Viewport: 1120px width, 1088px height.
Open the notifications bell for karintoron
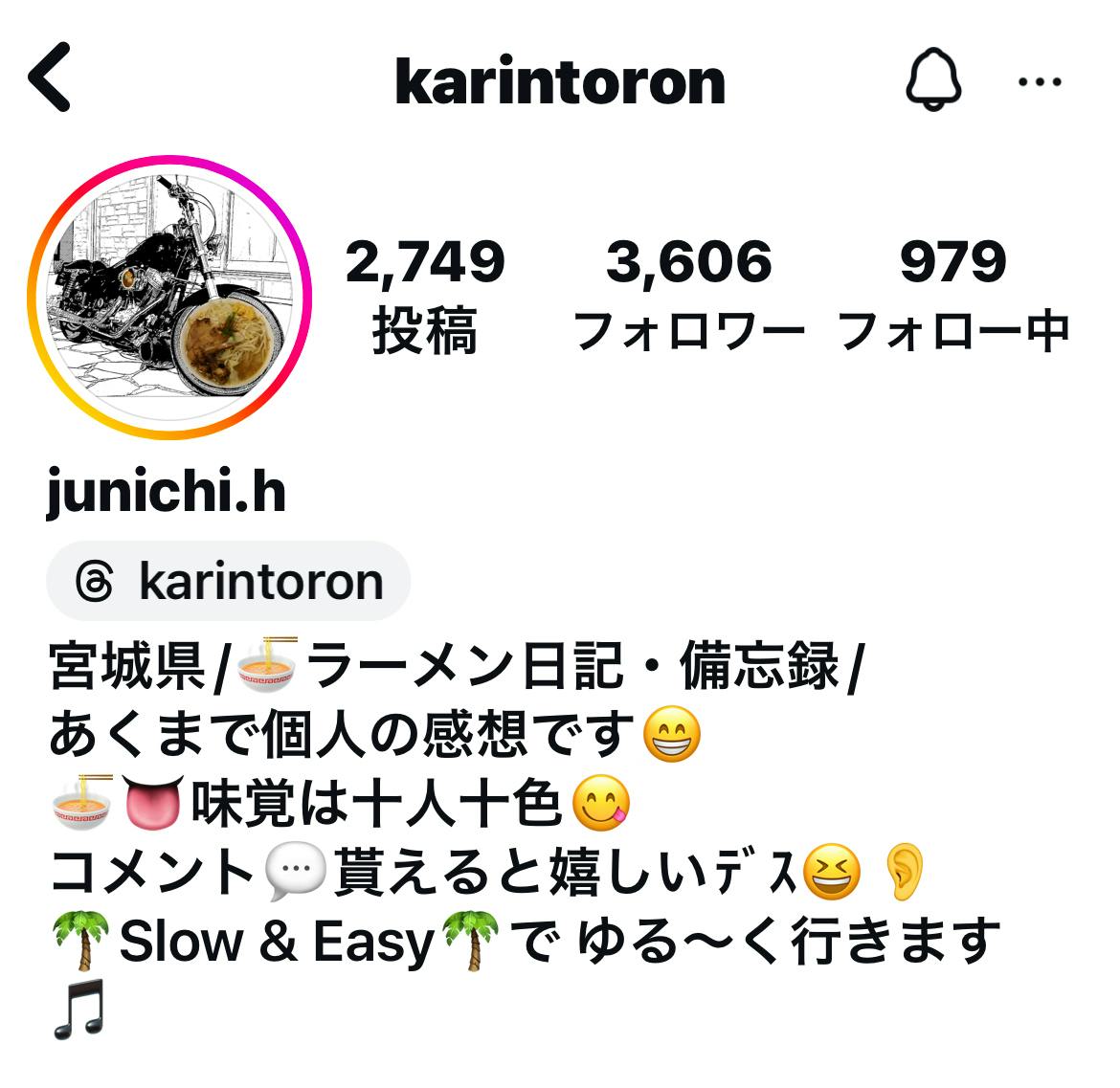coord(932,78)
